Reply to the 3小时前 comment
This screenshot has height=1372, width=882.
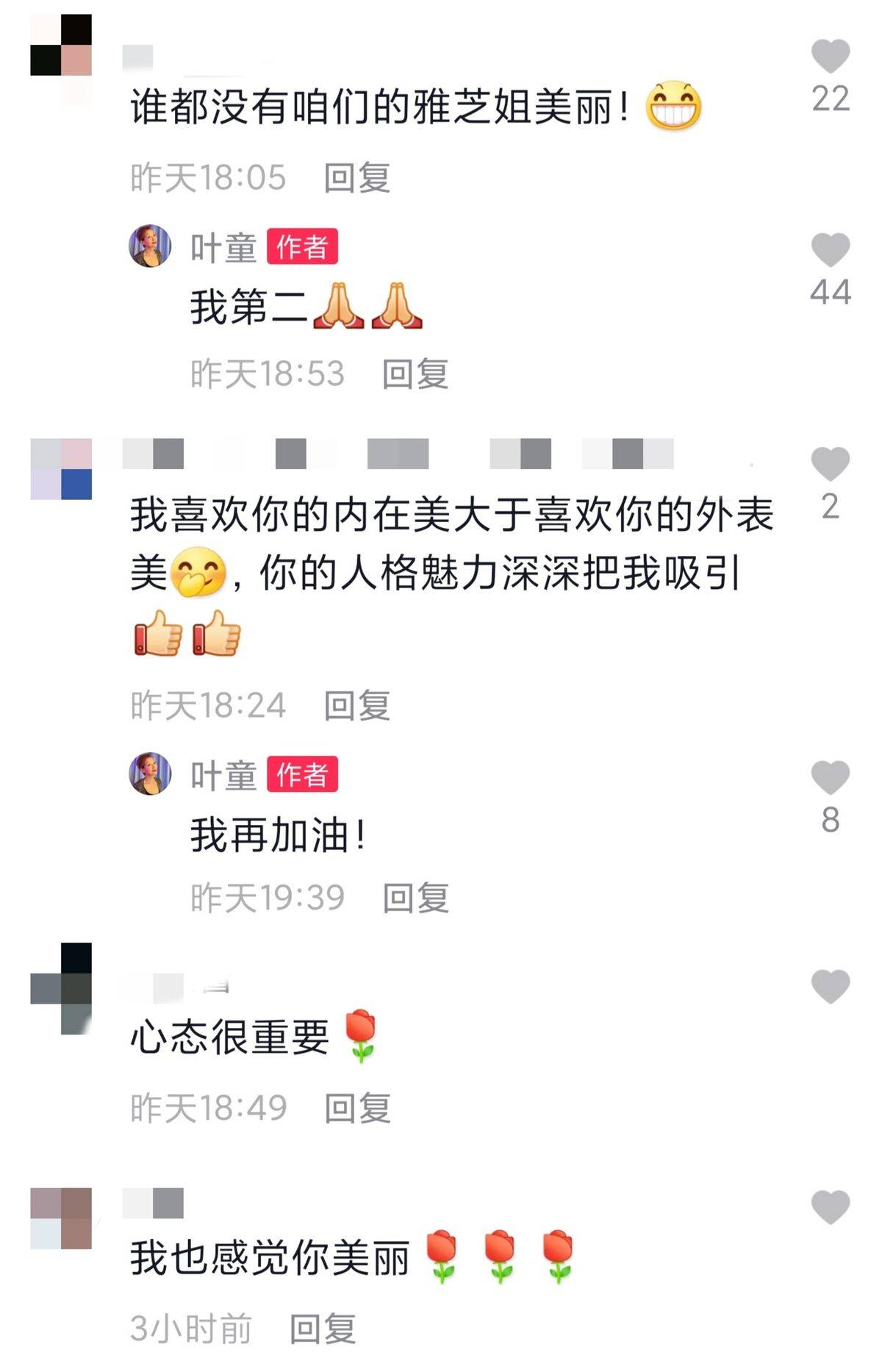click(x=322, y=1329)
